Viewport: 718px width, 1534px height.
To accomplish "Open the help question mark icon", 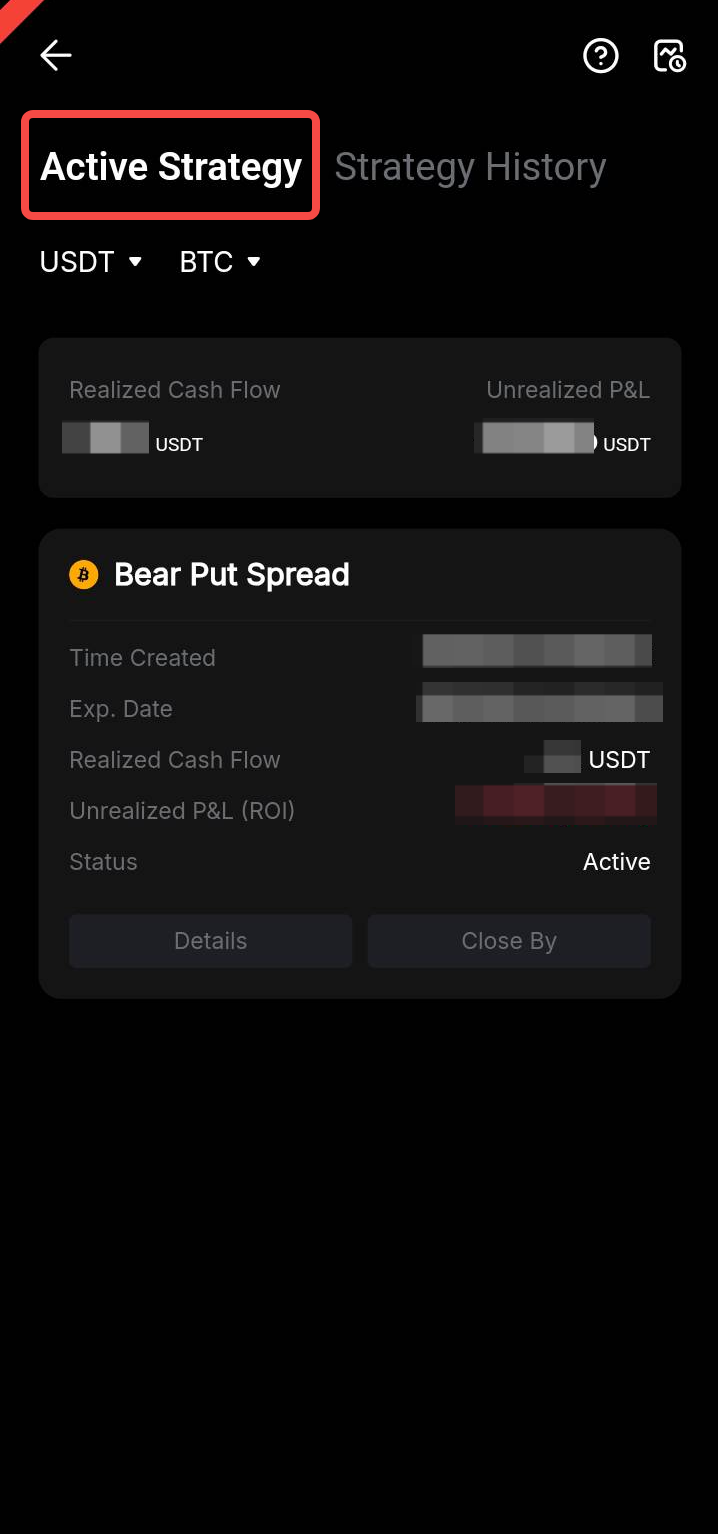I will pyautogui.click(x=601, y=56).
